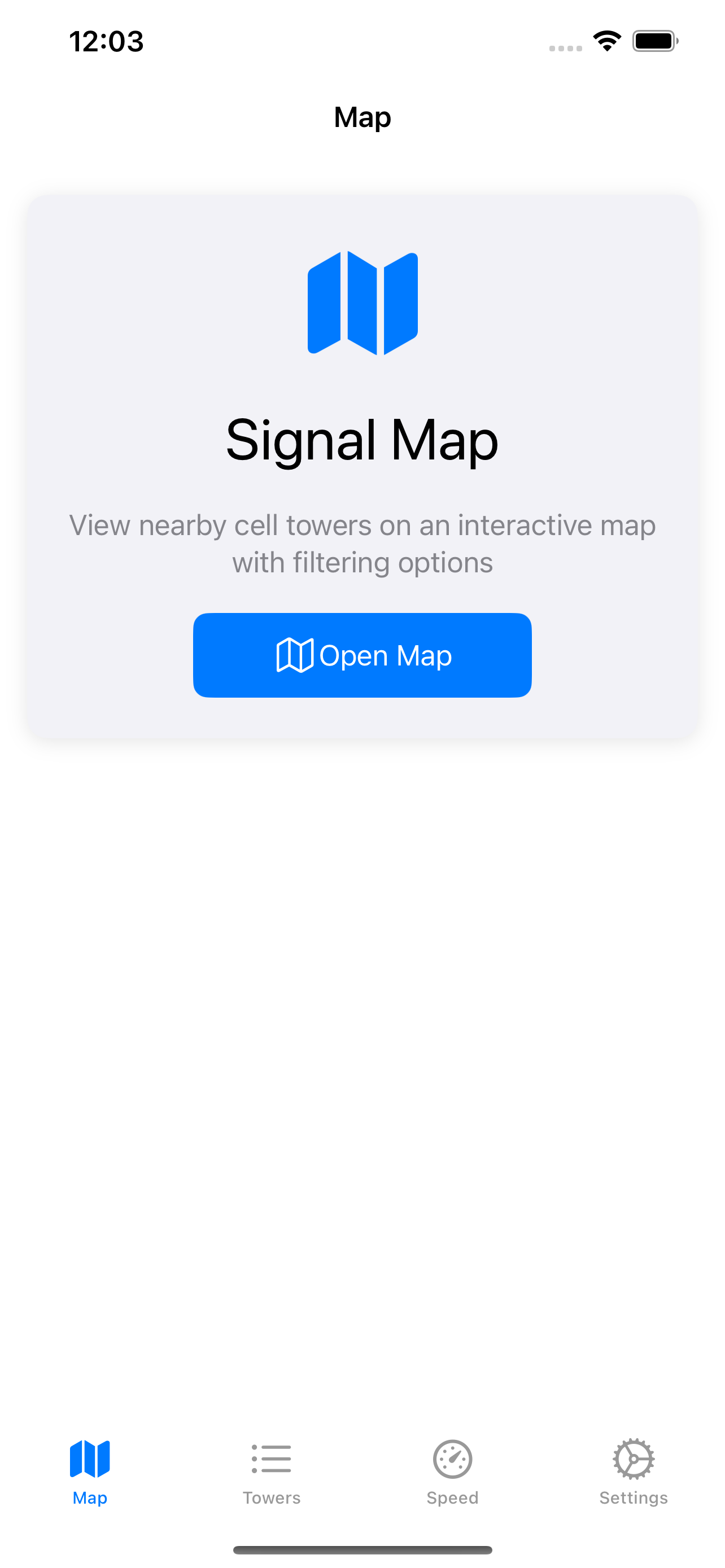Image resolution: width=725 pixels, height=1568 pixels.
Task: Tap the home indicator bar at bottom
Action: click(x=362, y=1547)
